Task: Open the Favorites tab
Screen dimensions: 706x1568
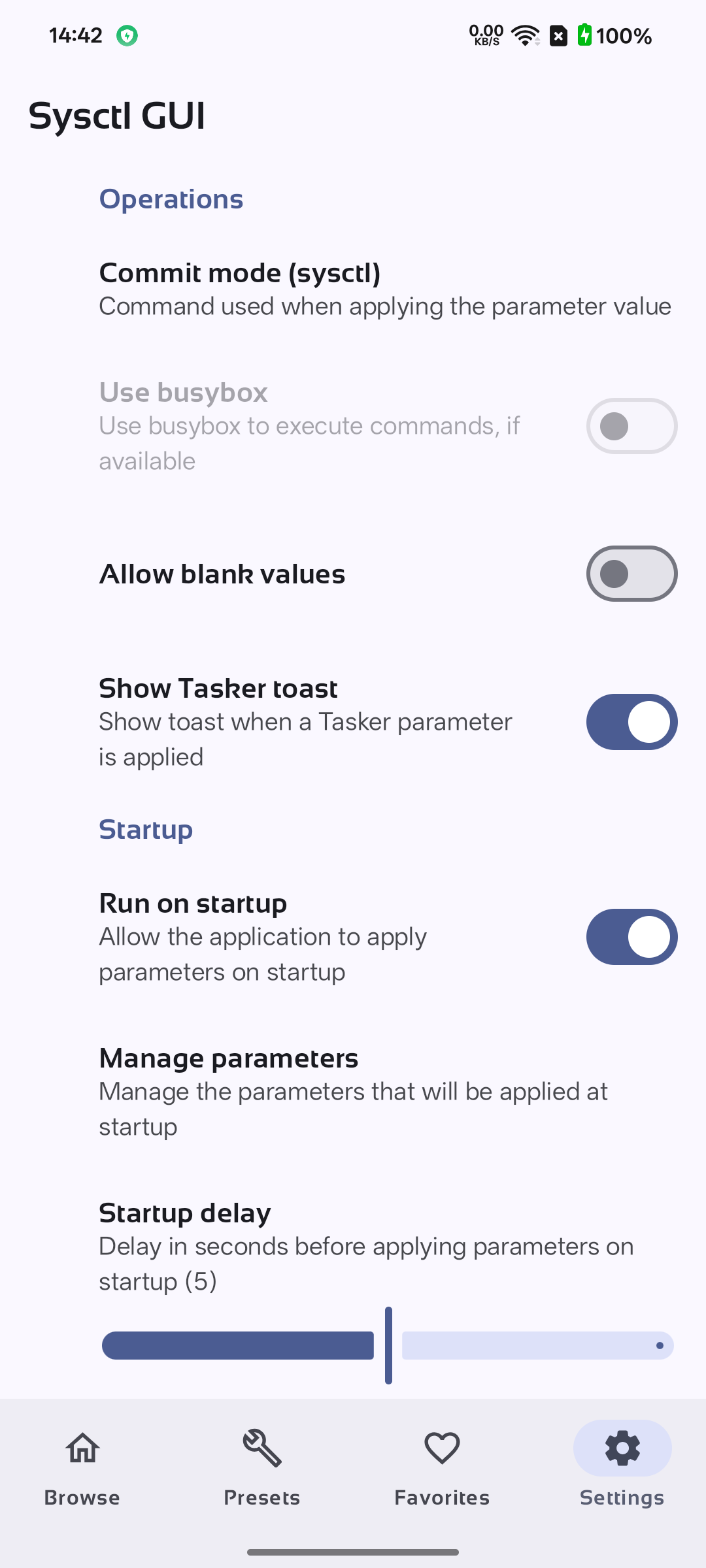Action: pos(443,1467)
